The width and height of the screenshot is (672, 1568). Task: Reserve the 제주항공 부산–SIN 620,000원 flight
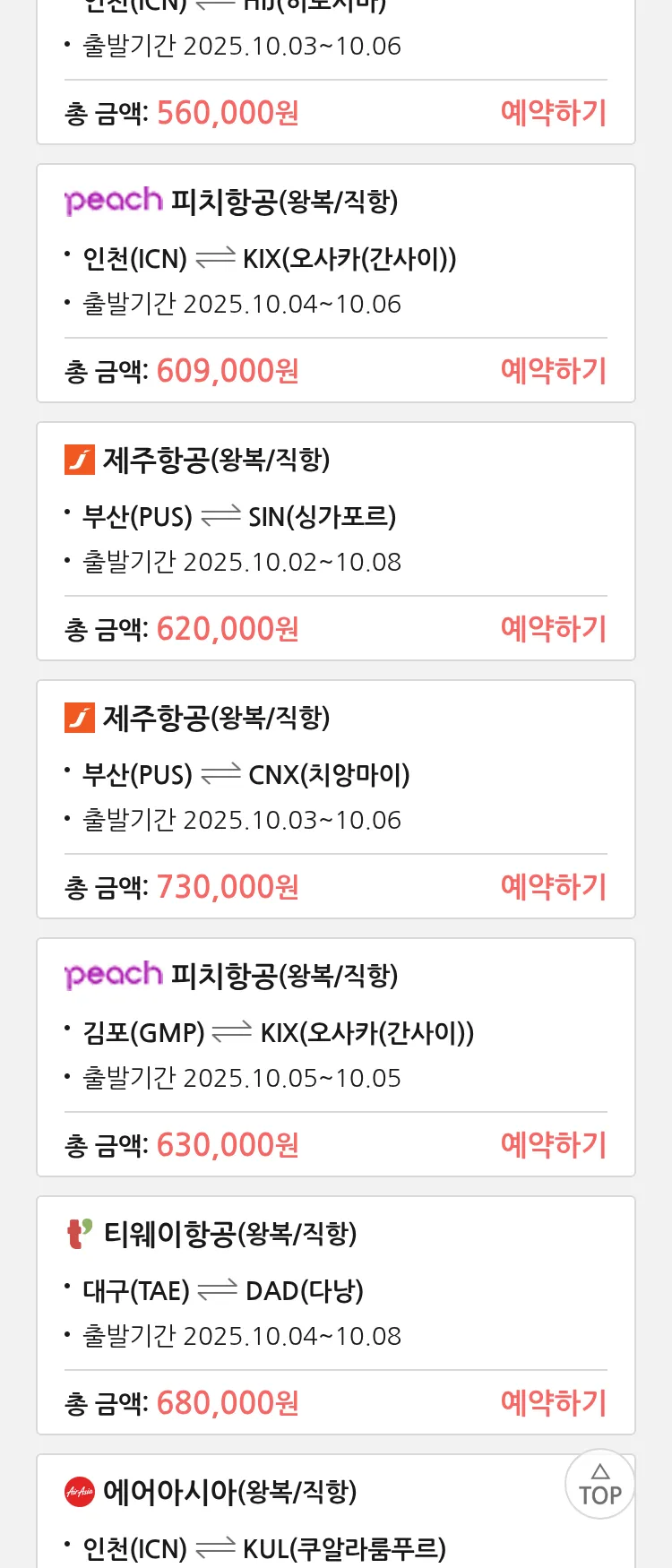(553, 629)
